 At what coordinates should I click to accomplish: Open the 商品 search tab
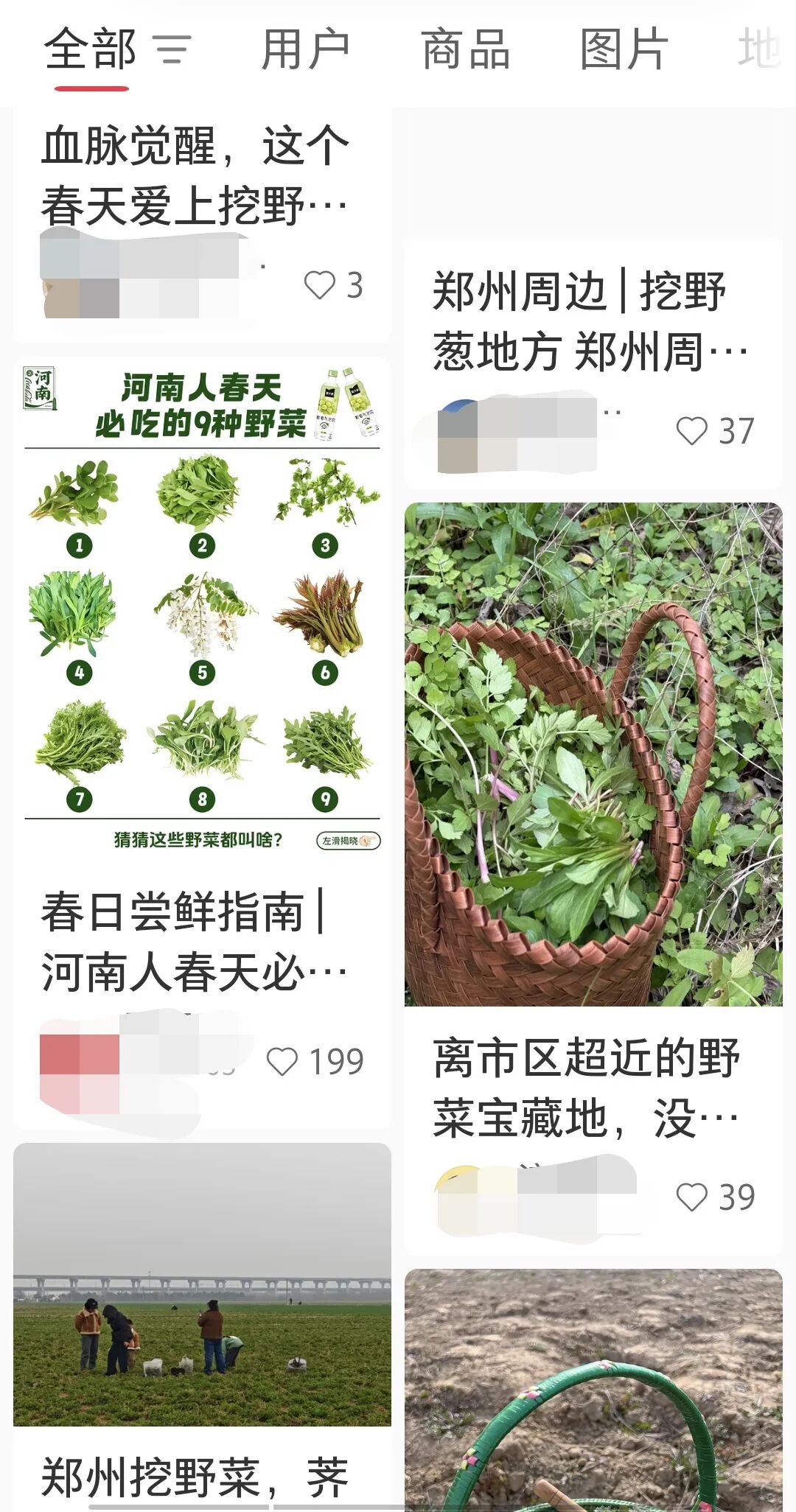click(x=463, y=50)
